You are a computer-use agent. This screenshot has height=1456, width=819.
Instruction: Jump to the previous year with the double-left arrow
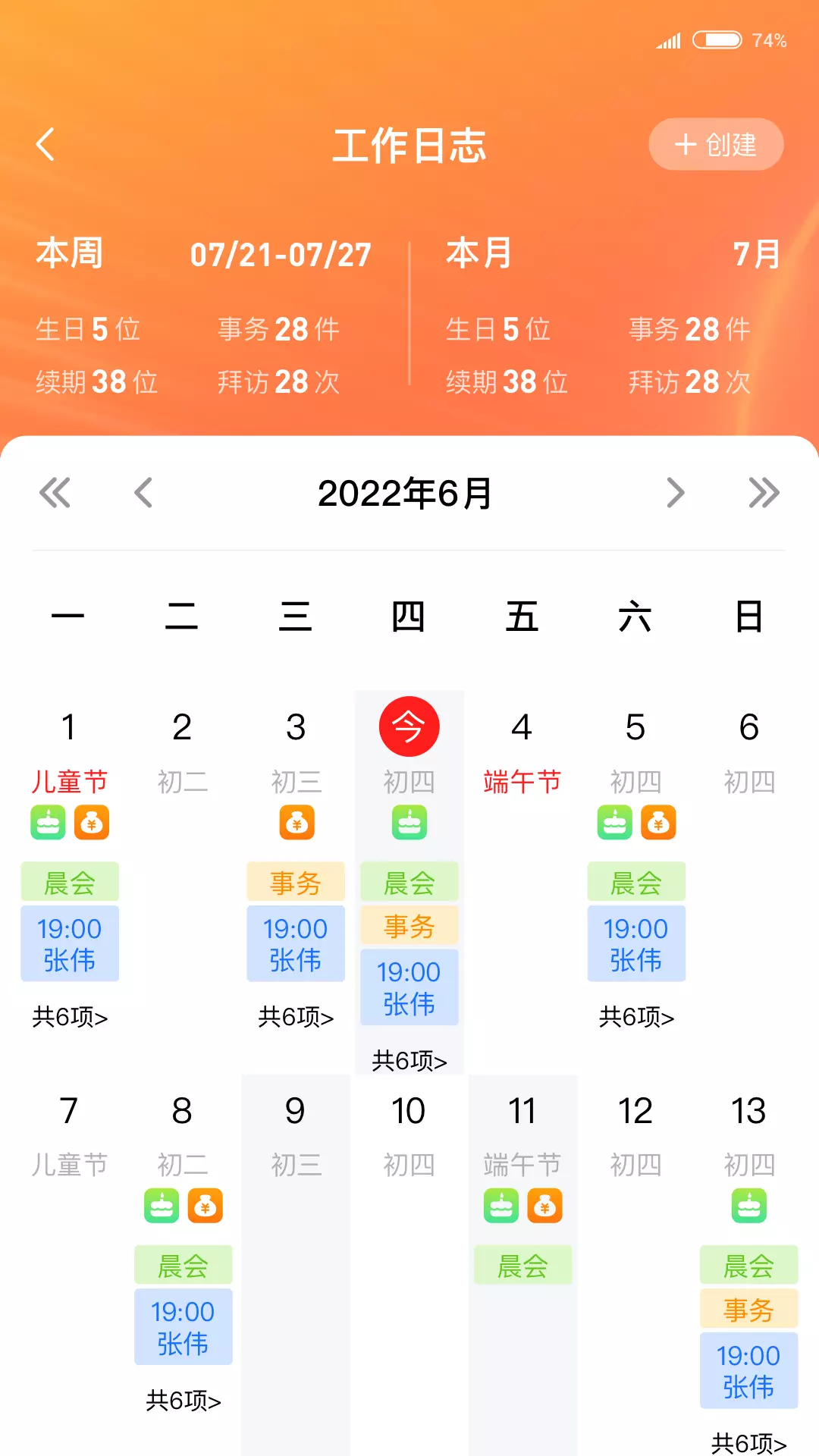(x=55, y=493)
